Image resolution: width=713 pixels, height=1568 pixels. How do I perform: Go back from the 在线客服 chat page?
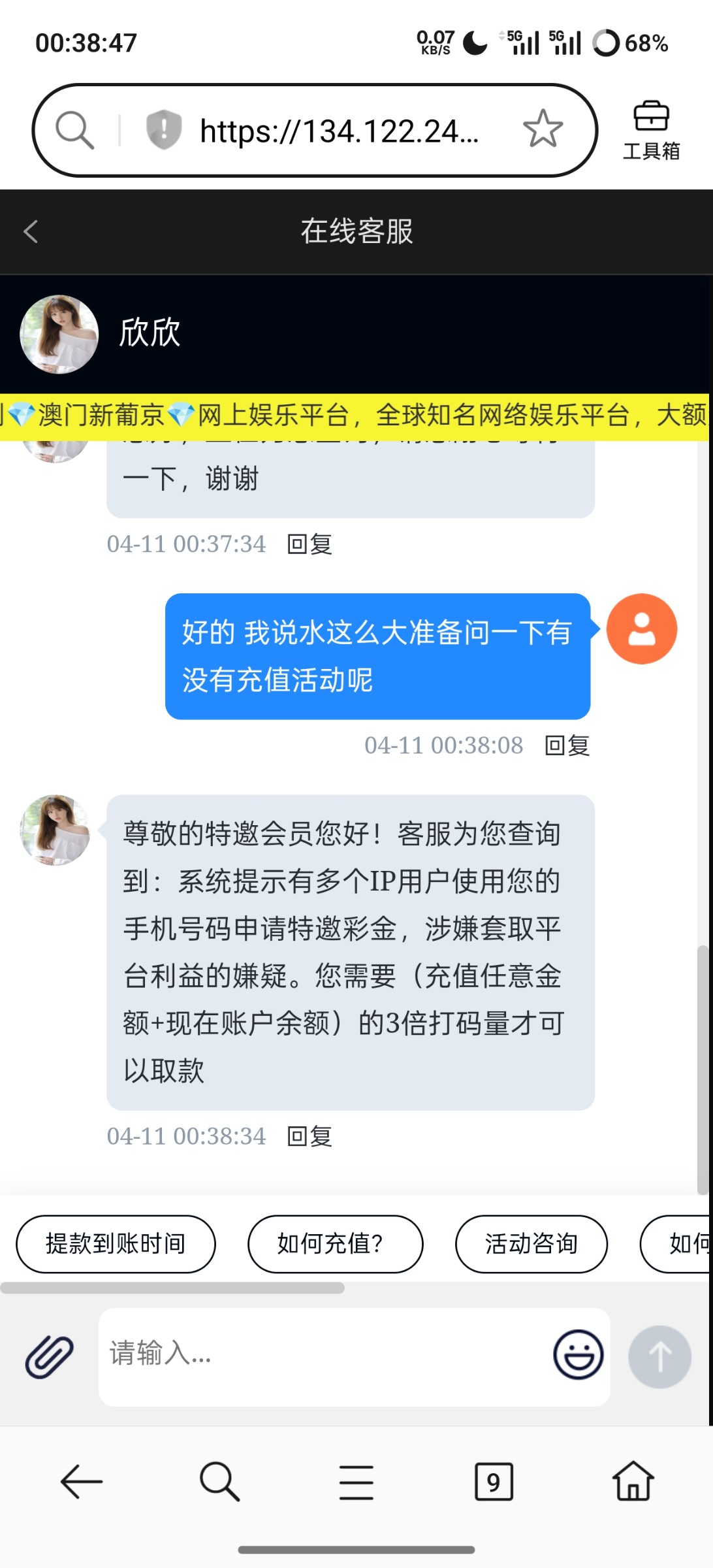pos(31,231)
